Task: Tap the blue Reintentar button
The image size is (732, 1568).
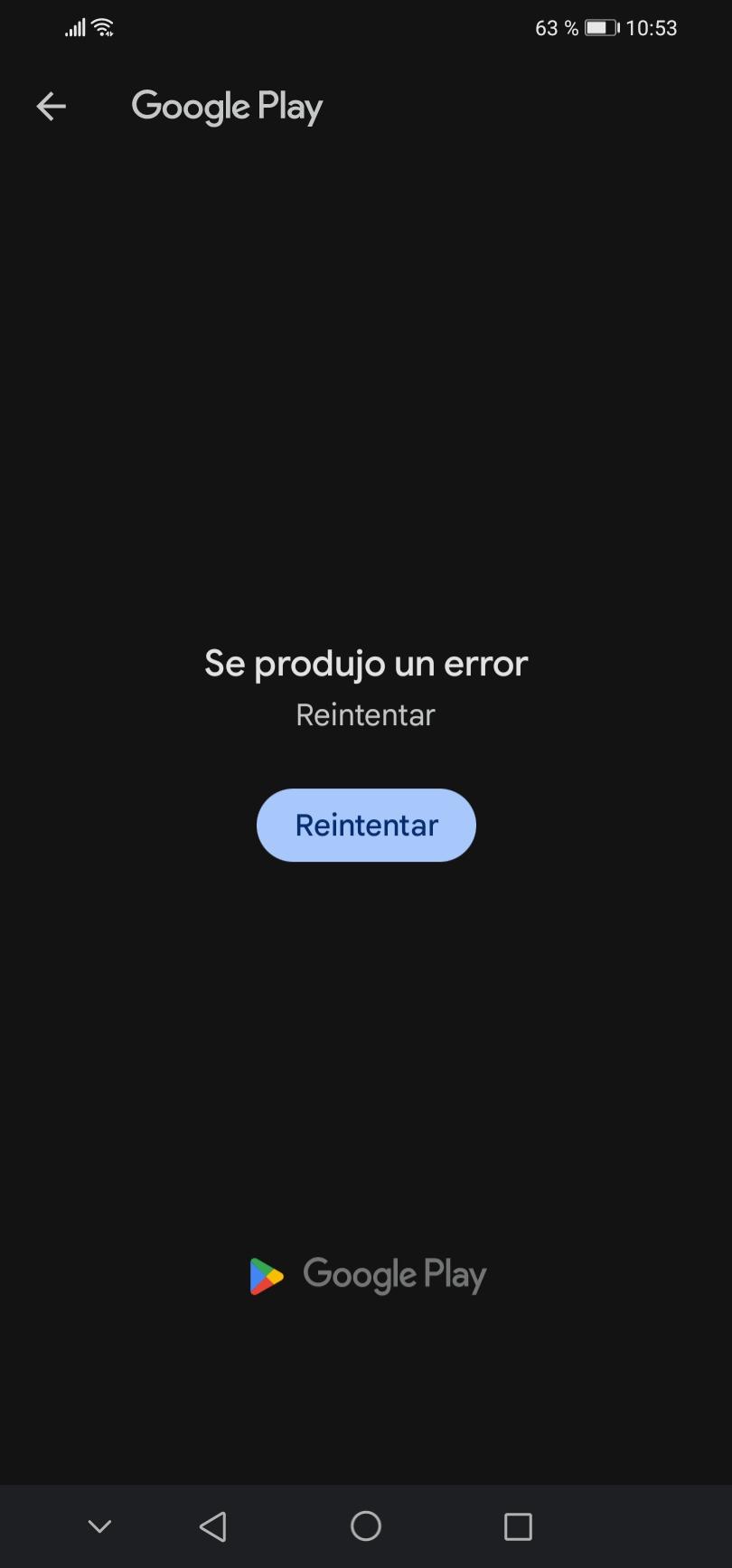Action: (x=366, y=825)
